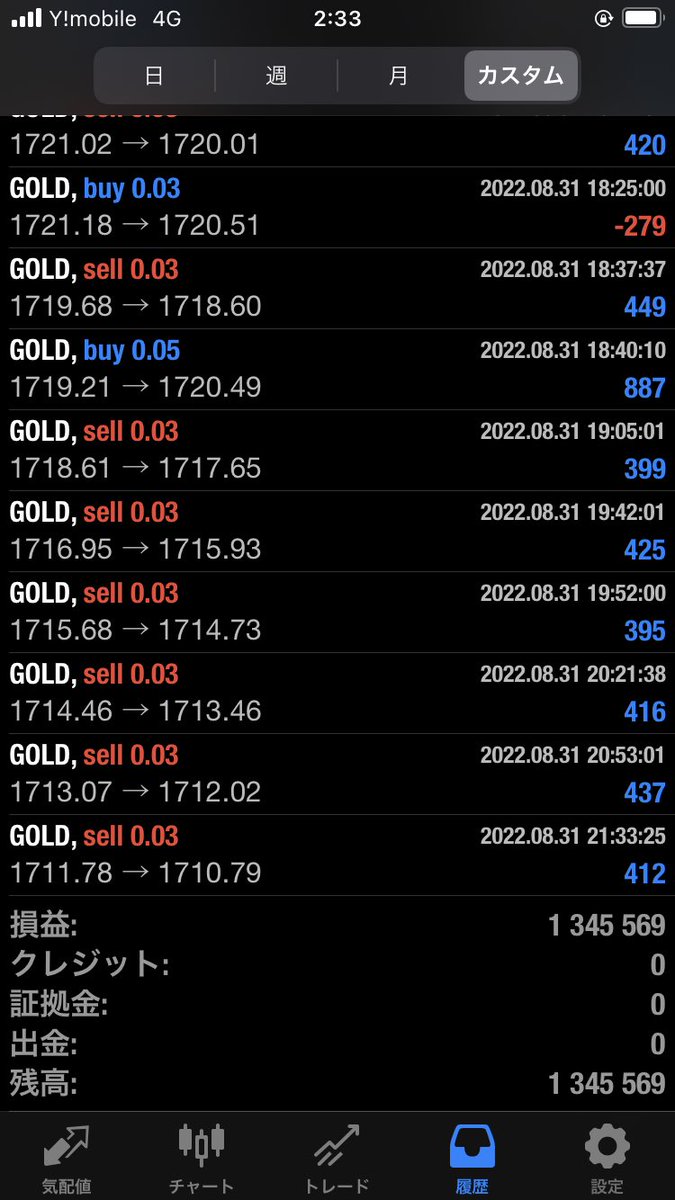View the GOLD sell trade at 19:05:01
This screenshot has height=1200, width=675.
pyautogui.click(x=337, y=450)
